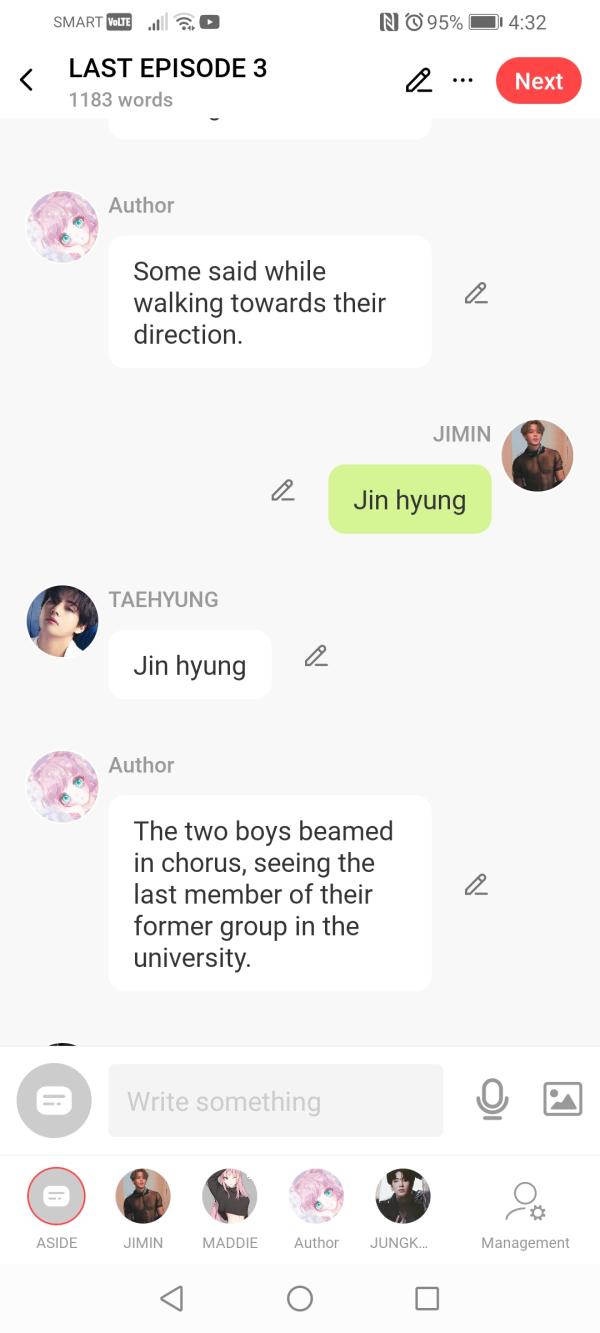Tap the red Next button
This screenshot has height=1333, width=600.
pos(538,81)
